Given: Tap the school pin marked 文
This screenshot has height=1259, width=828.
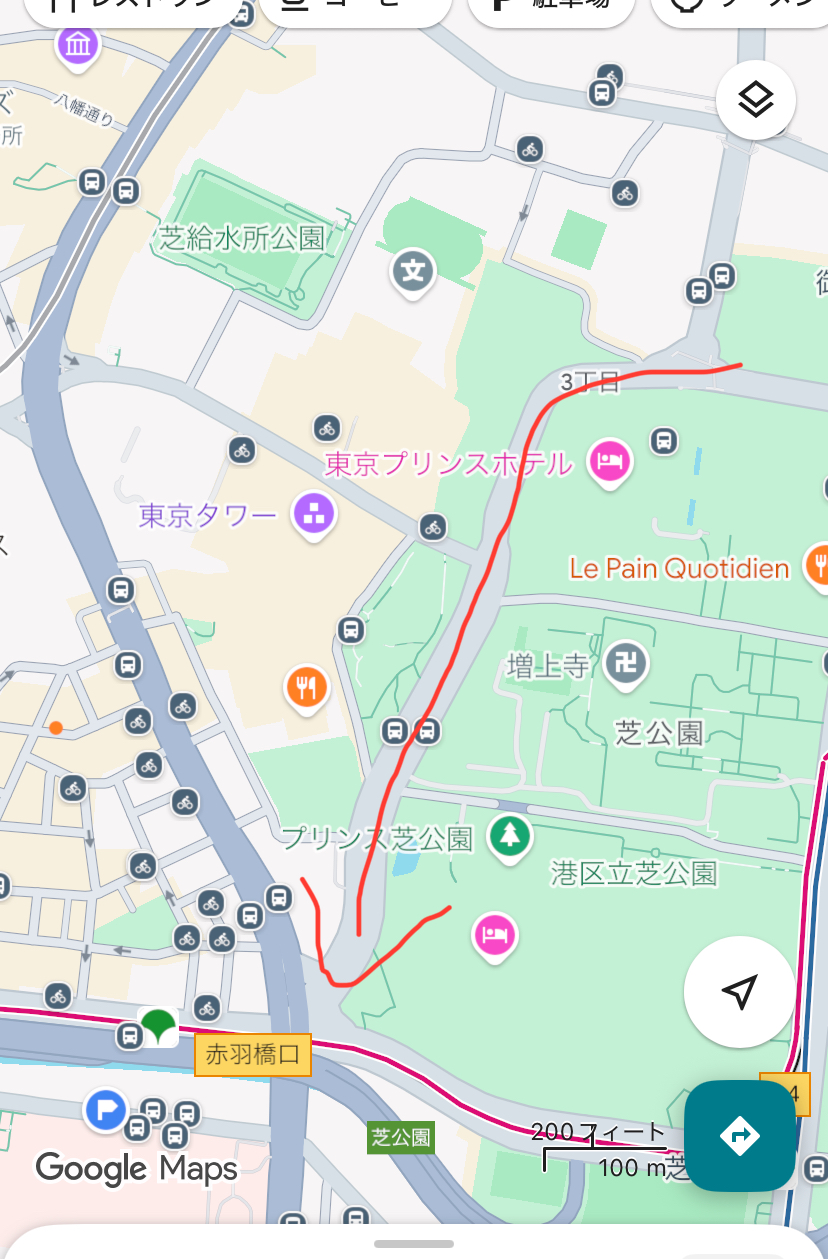Looking at the screenshot, I should tap(413, 271).
